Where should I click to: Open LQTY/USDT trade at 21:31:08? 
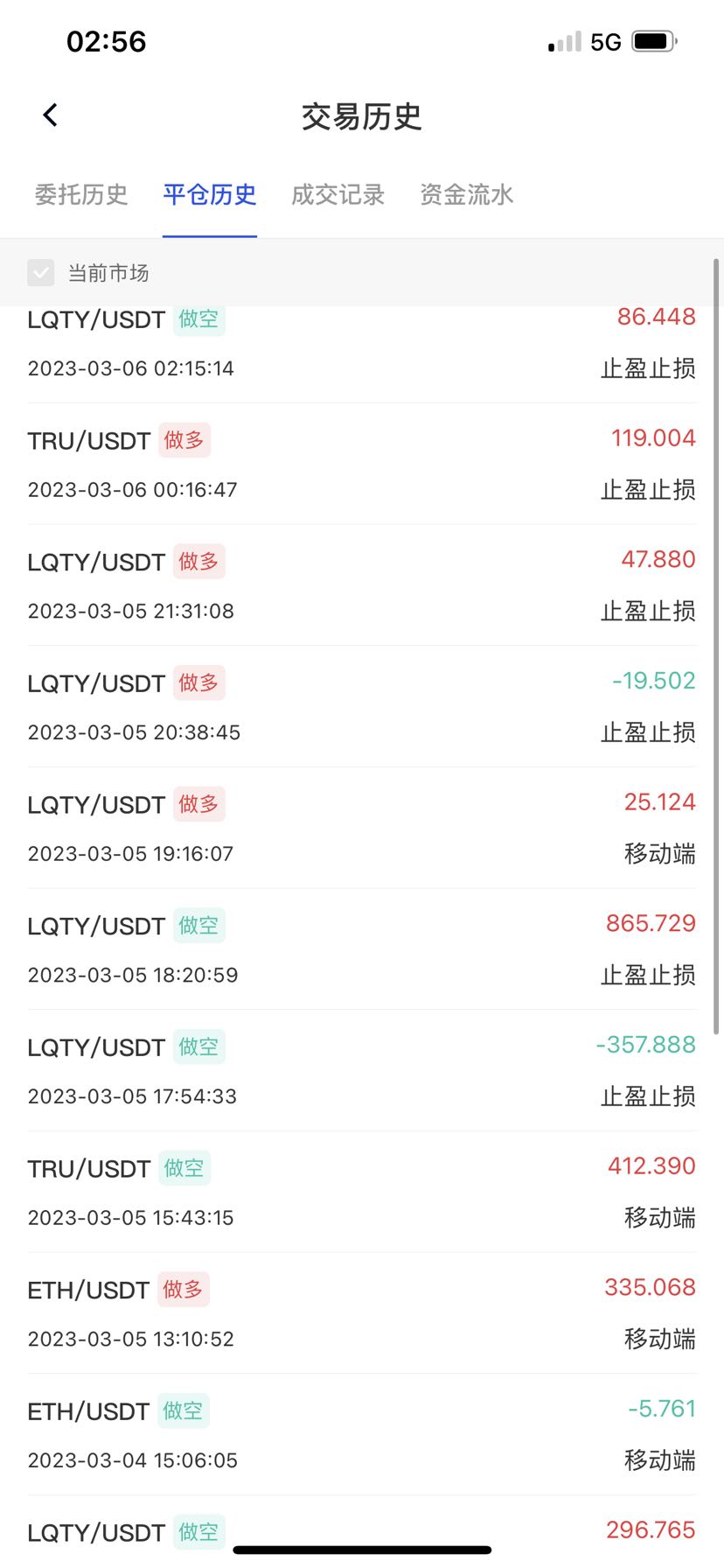point(361,585)
